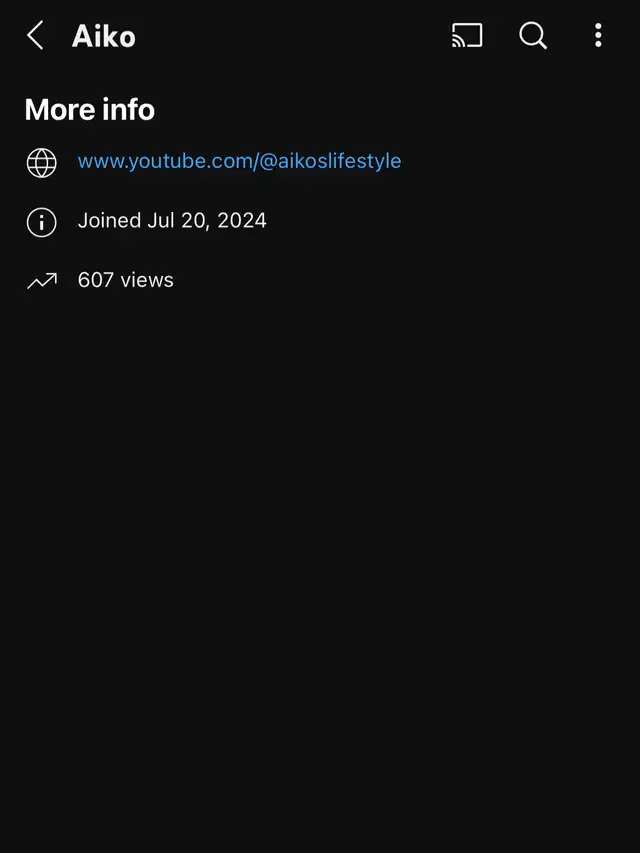
Task: Open the cast to device icon
Action: [467, 37]
